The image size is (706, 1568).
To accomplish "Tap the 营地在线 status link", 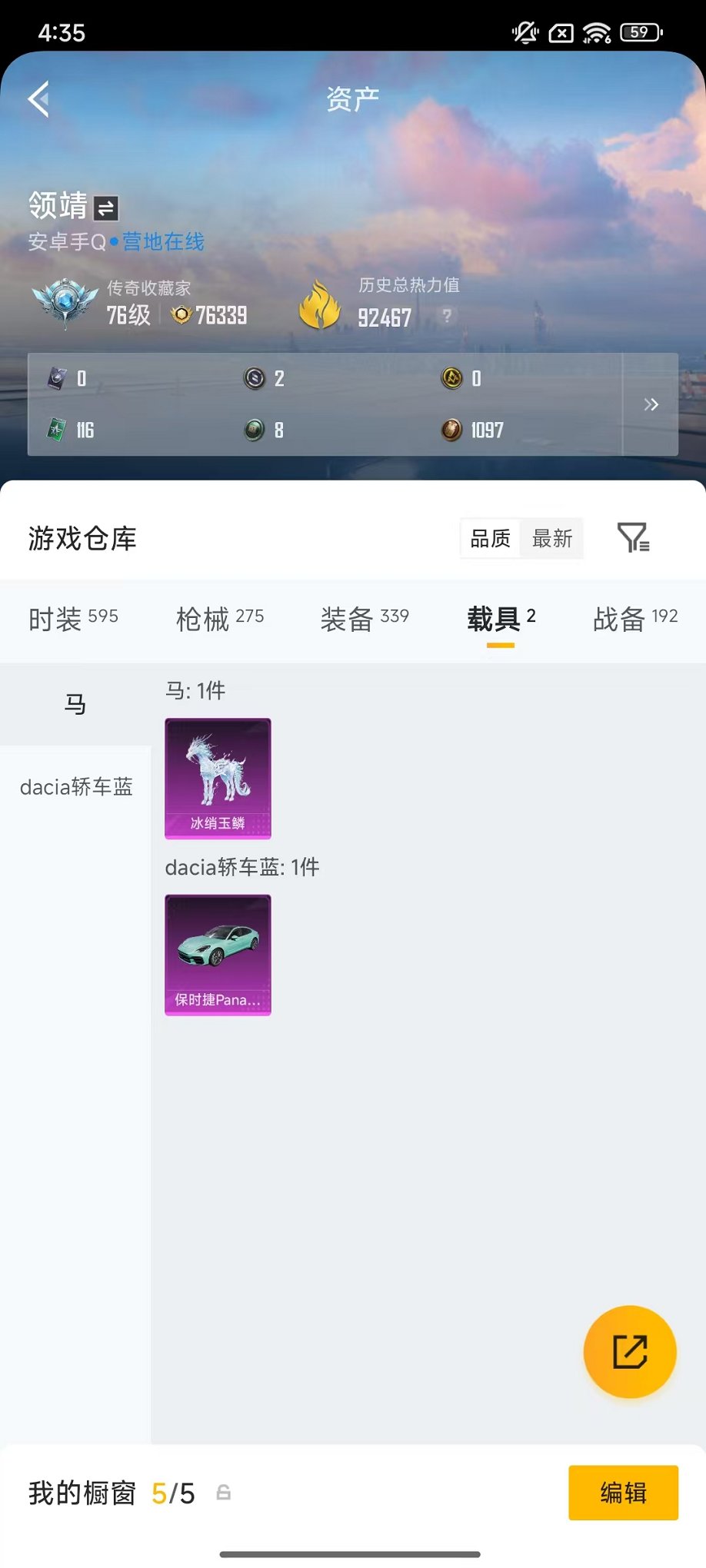I will (x=161, y=242).
